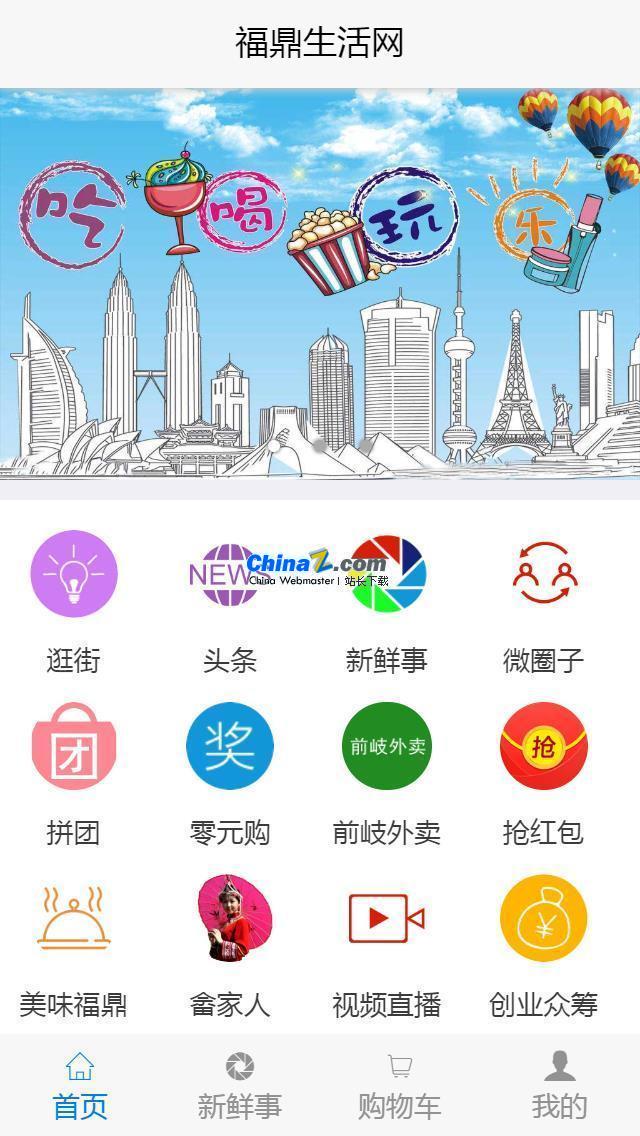640x1136 pixels.
Task: Switch to the 新鲜事 bottom tab
Action: point(240,1086)
